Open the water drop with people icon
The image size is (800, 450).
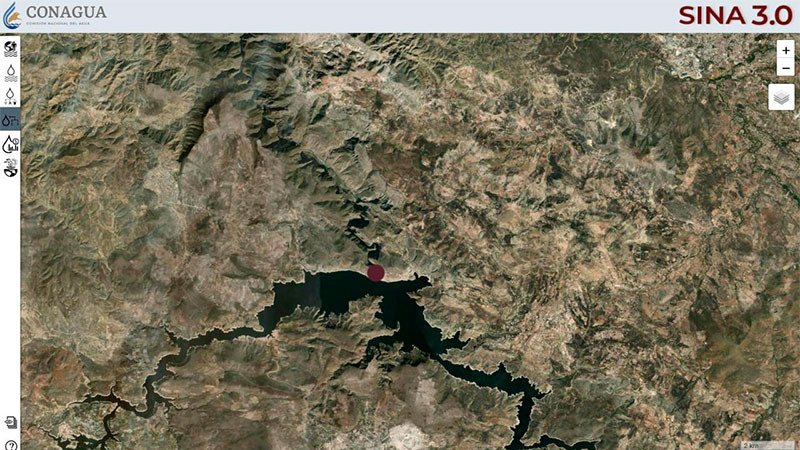point(10,96)
